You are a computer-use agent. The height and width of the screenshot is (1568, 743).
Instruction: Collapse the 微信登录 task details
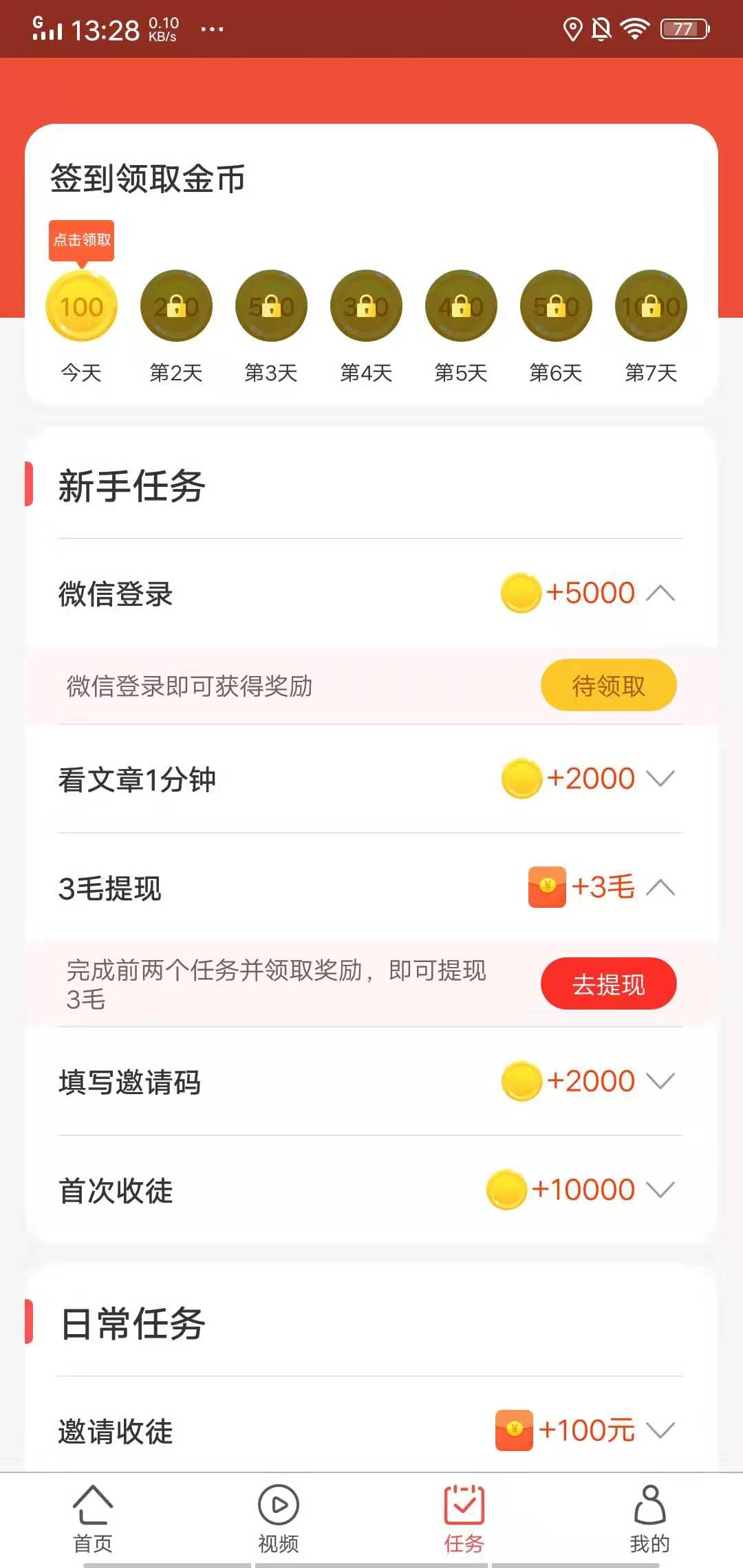(x=661, y=592)
